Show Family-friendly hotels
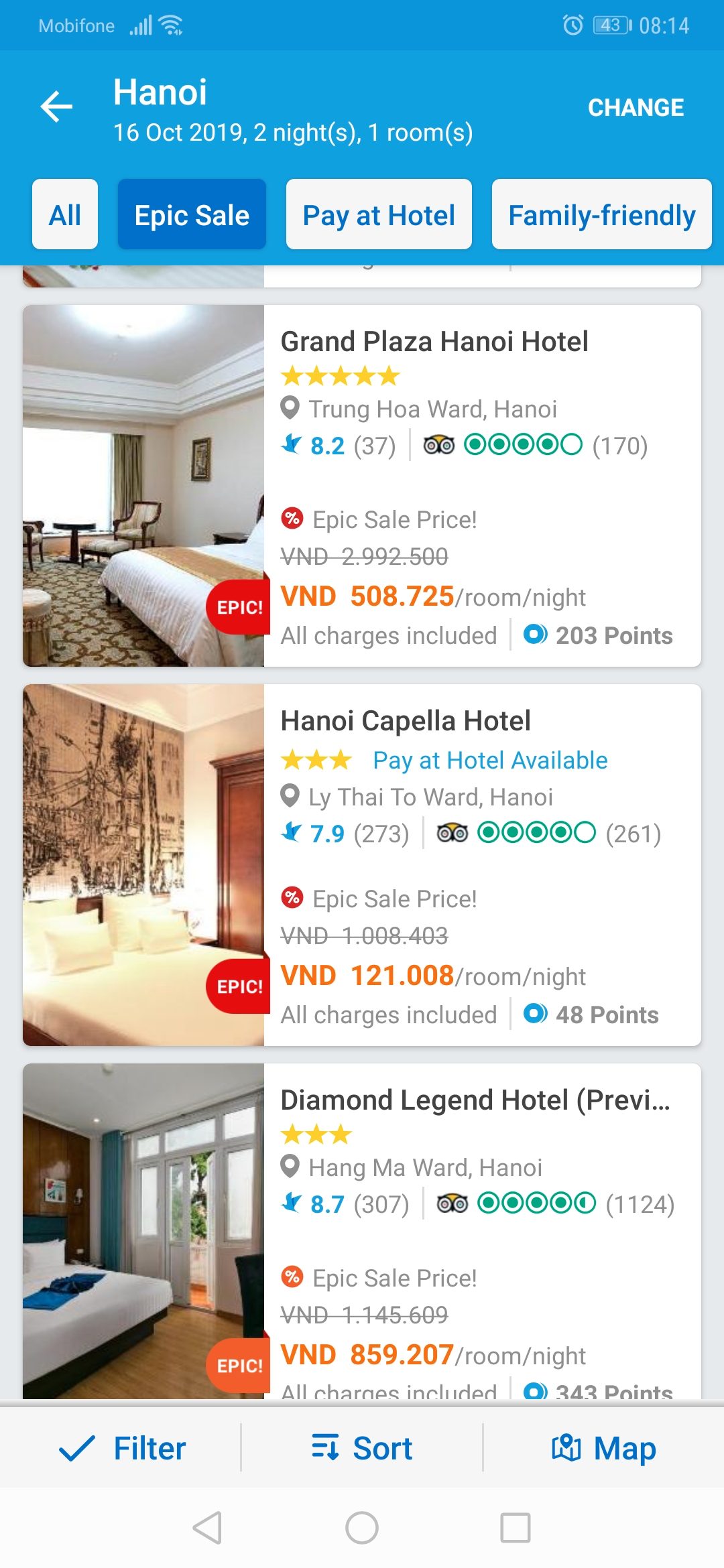This screenshot has height=1568, width=724. (x=601, y=214)
